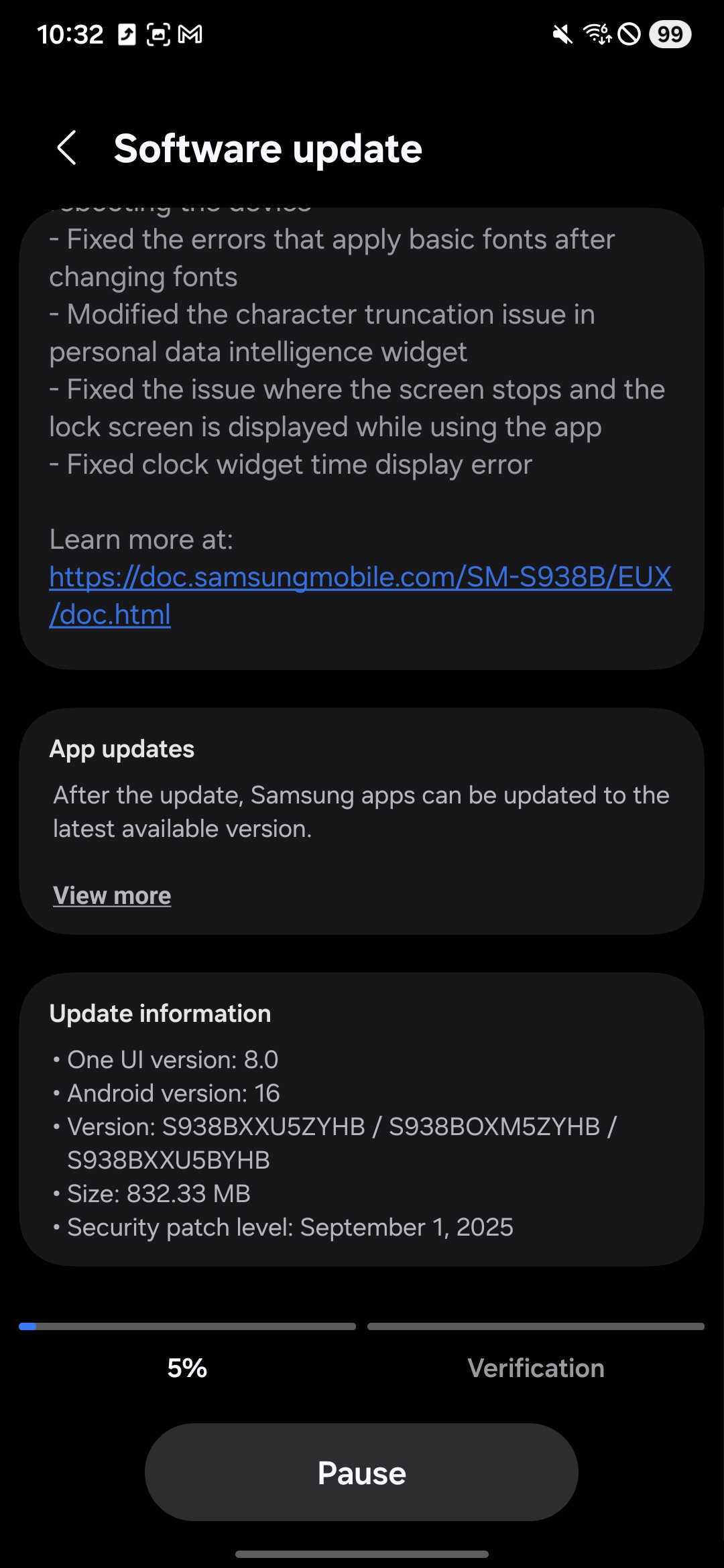This screenshot has height=1568, width=724.
Task: Open the Gmail notification icon in status bar
Action: 190,34
